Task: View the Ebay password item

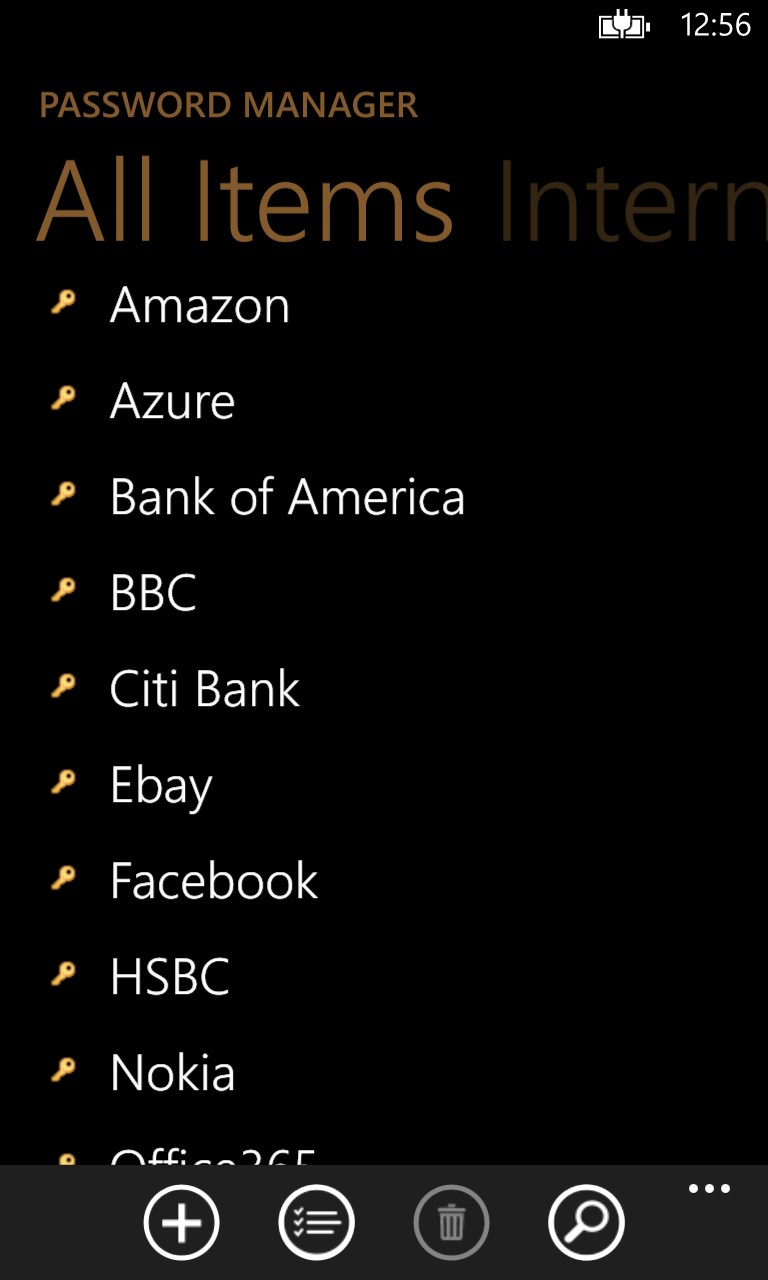Action: 161,786
